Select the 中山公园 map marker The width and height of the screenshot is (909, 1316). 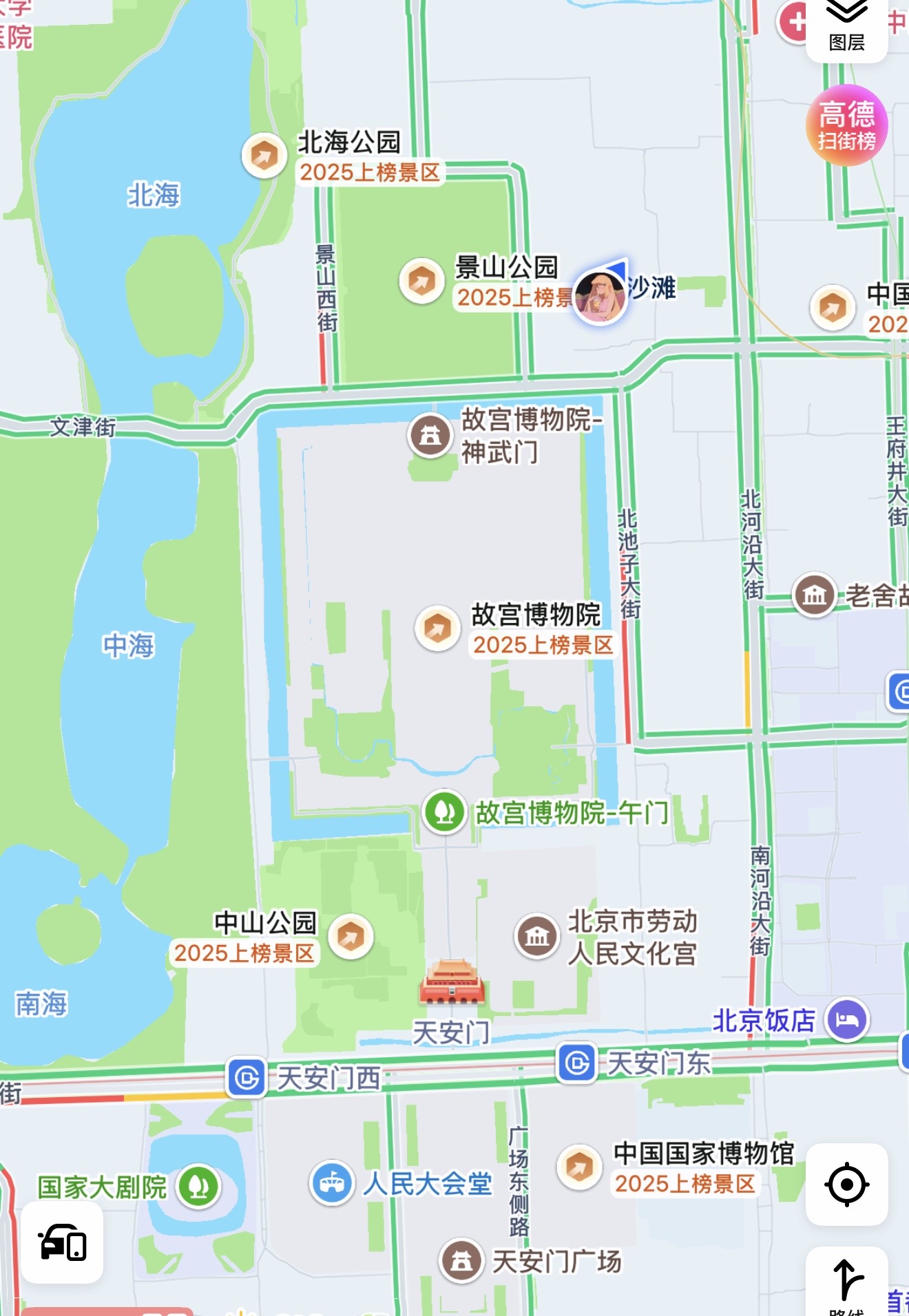point(351,936)
